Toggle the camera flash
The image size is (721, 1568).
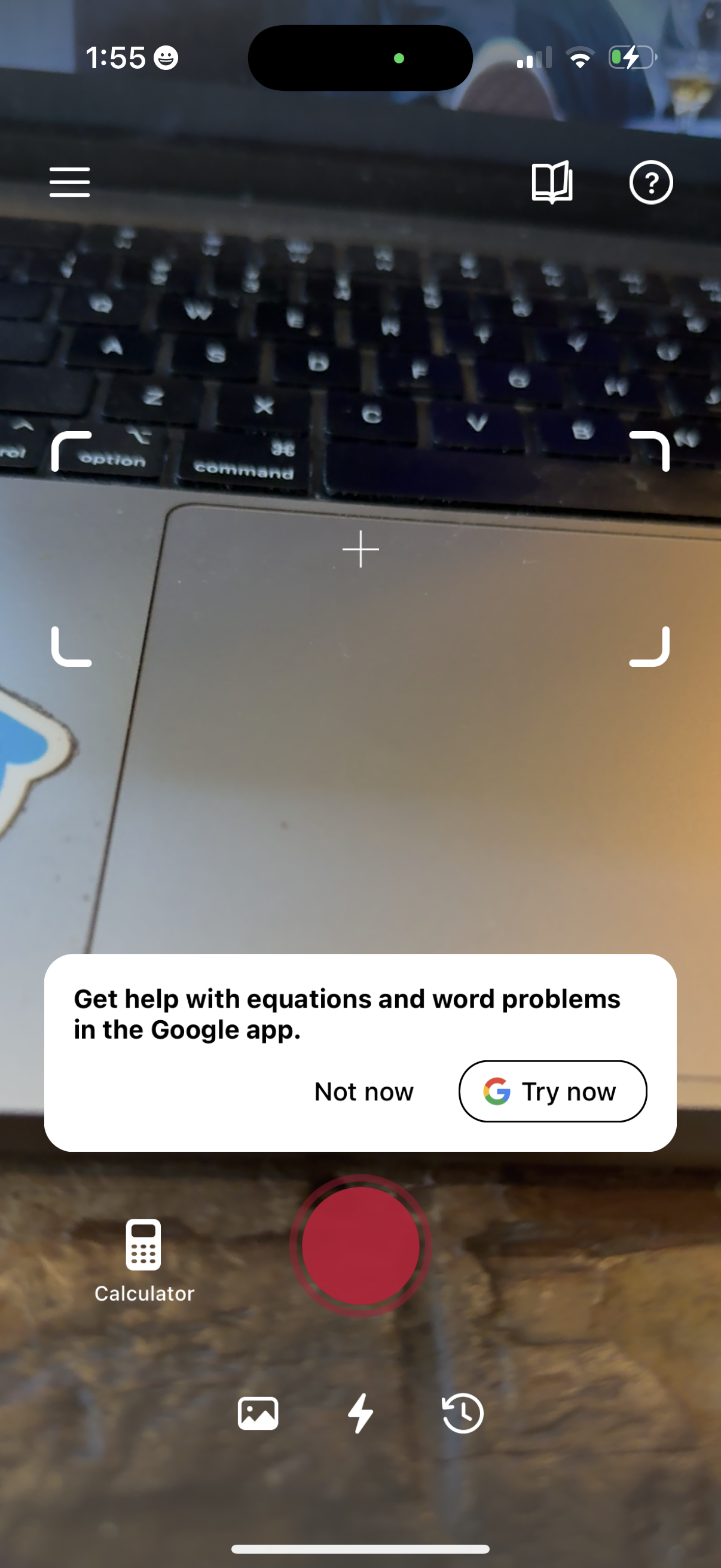pyautogui.click(x=360, y=1414)
